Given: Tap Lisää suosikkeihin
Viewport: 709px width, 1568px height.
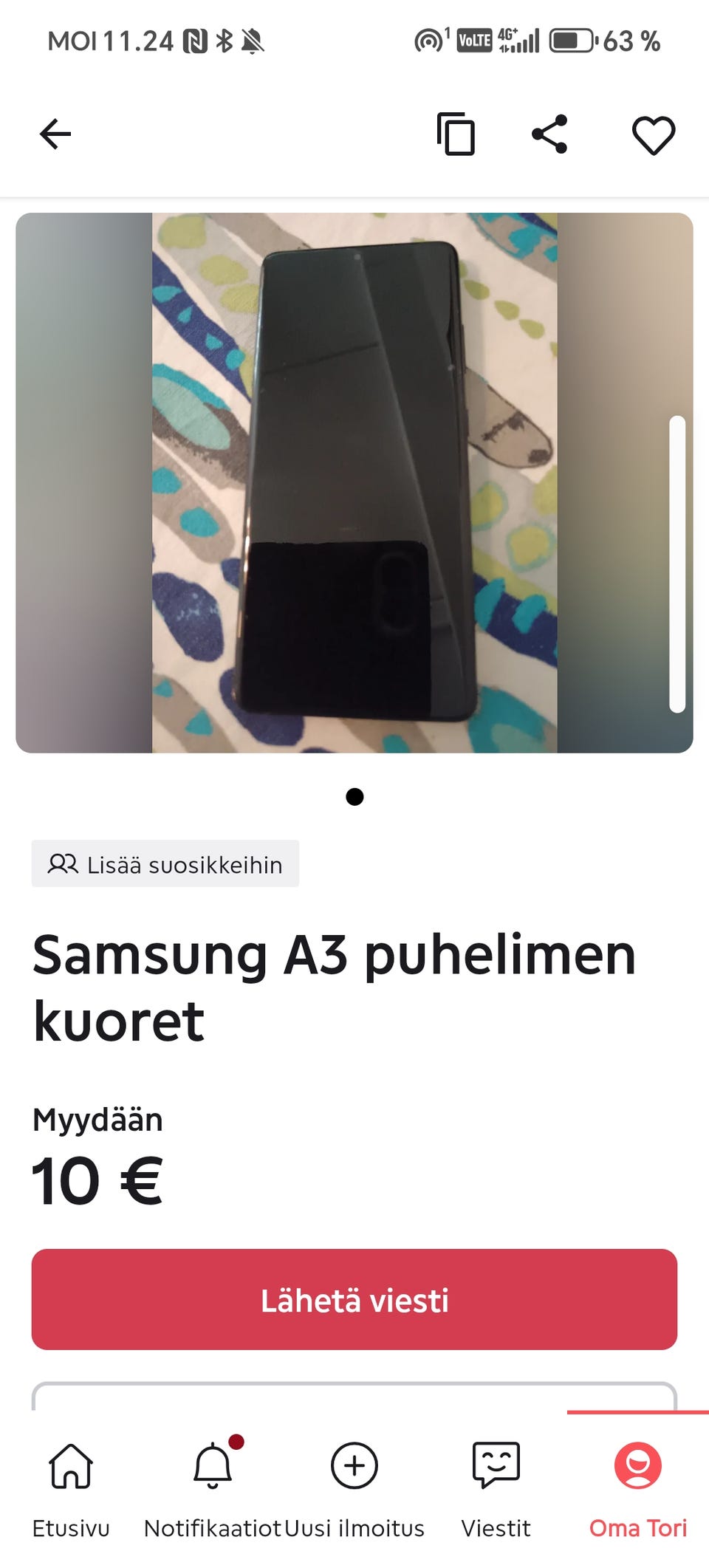Looking at the screenshot, I should tap(165, 864).
